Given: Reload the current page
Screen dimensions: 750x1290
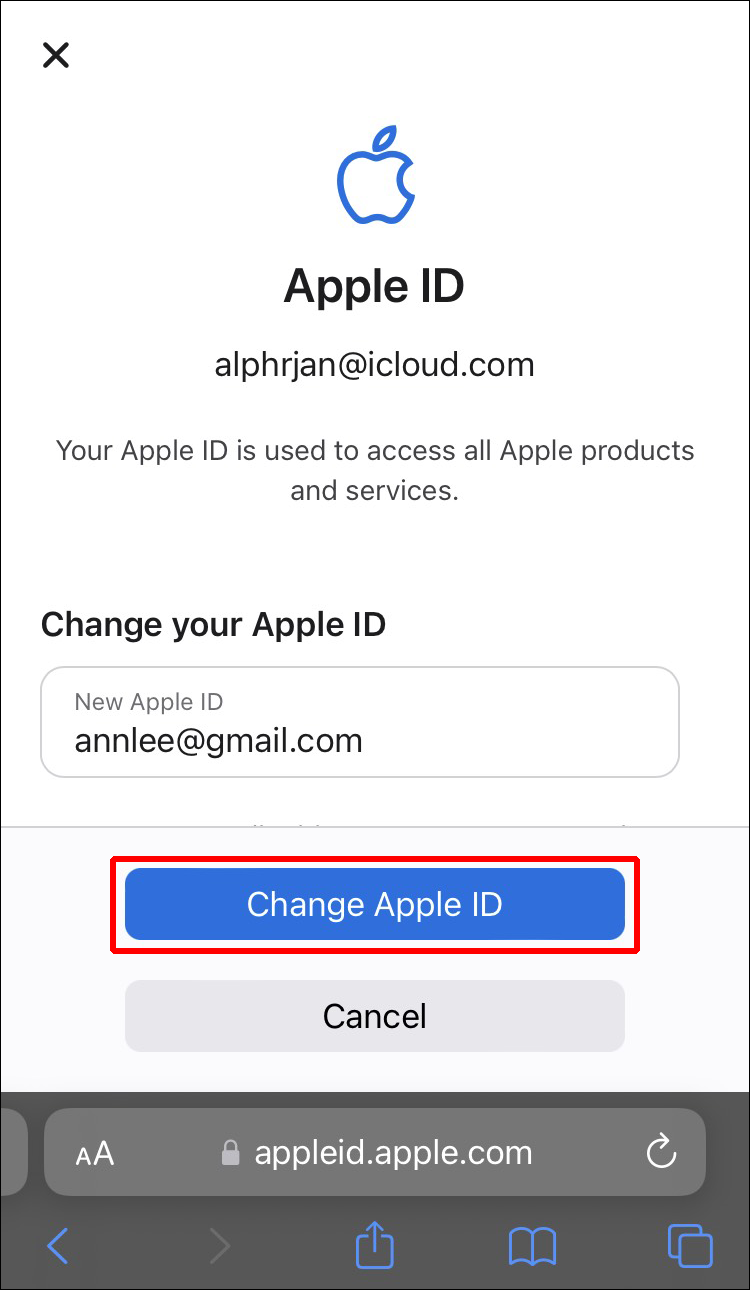Looking at the screenshot, I should point(661,1153).
